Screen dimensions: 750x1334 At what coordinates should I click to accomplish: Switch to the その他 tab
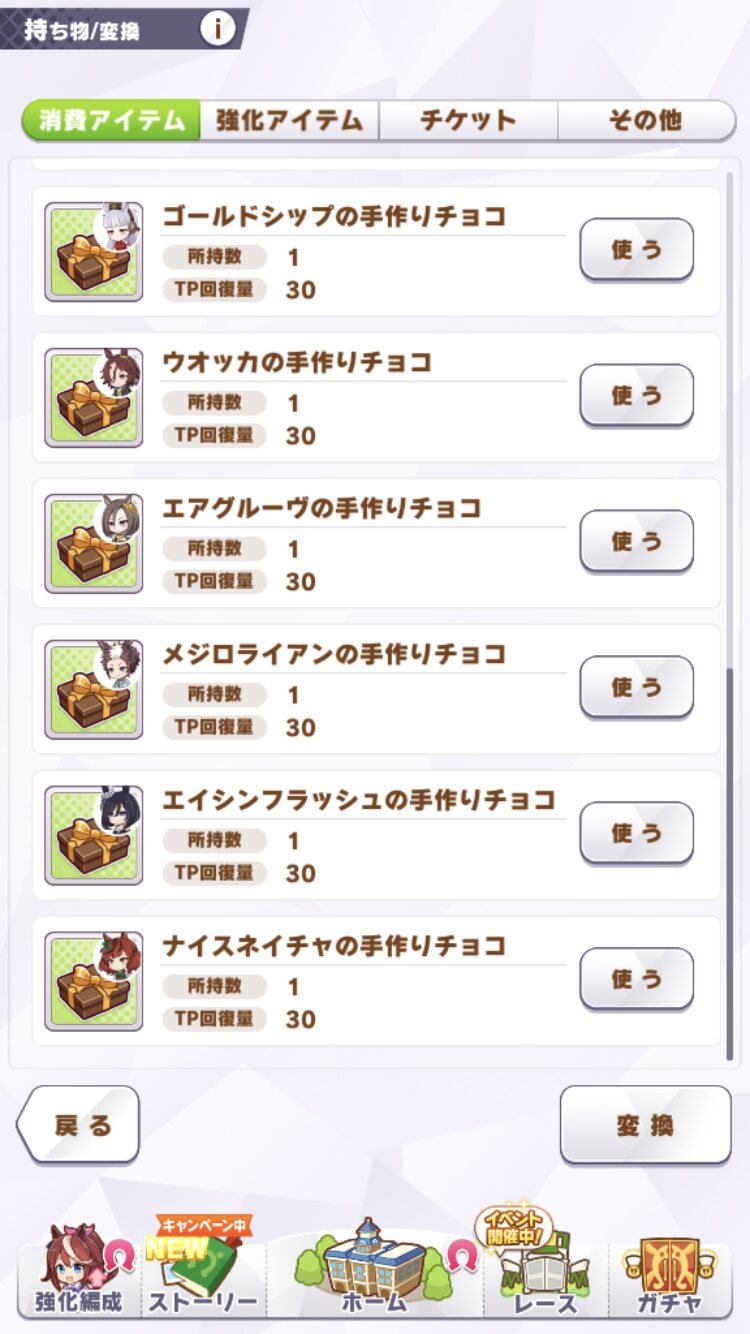[646, 121]
